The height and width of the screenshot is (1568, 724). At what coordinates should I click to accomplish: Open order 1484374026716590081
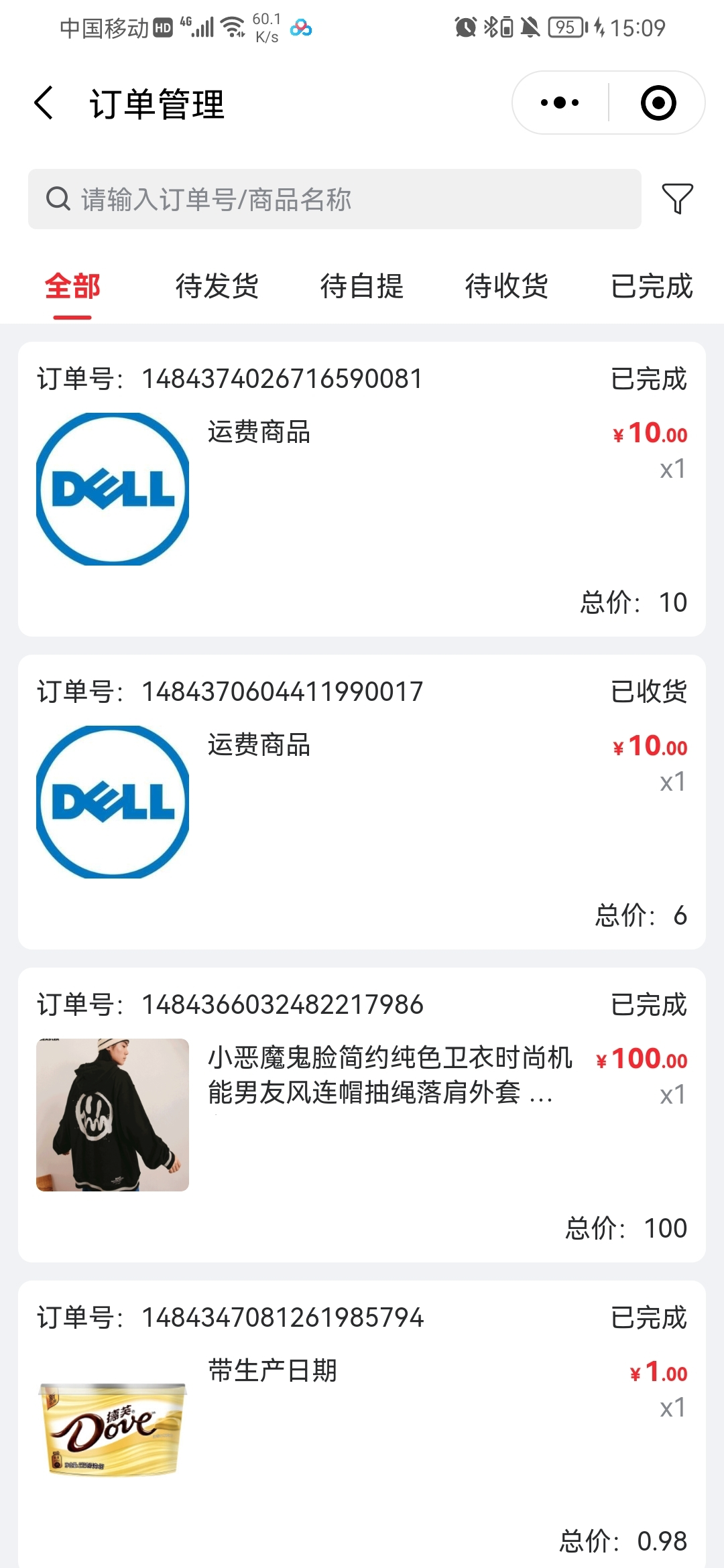362,489
